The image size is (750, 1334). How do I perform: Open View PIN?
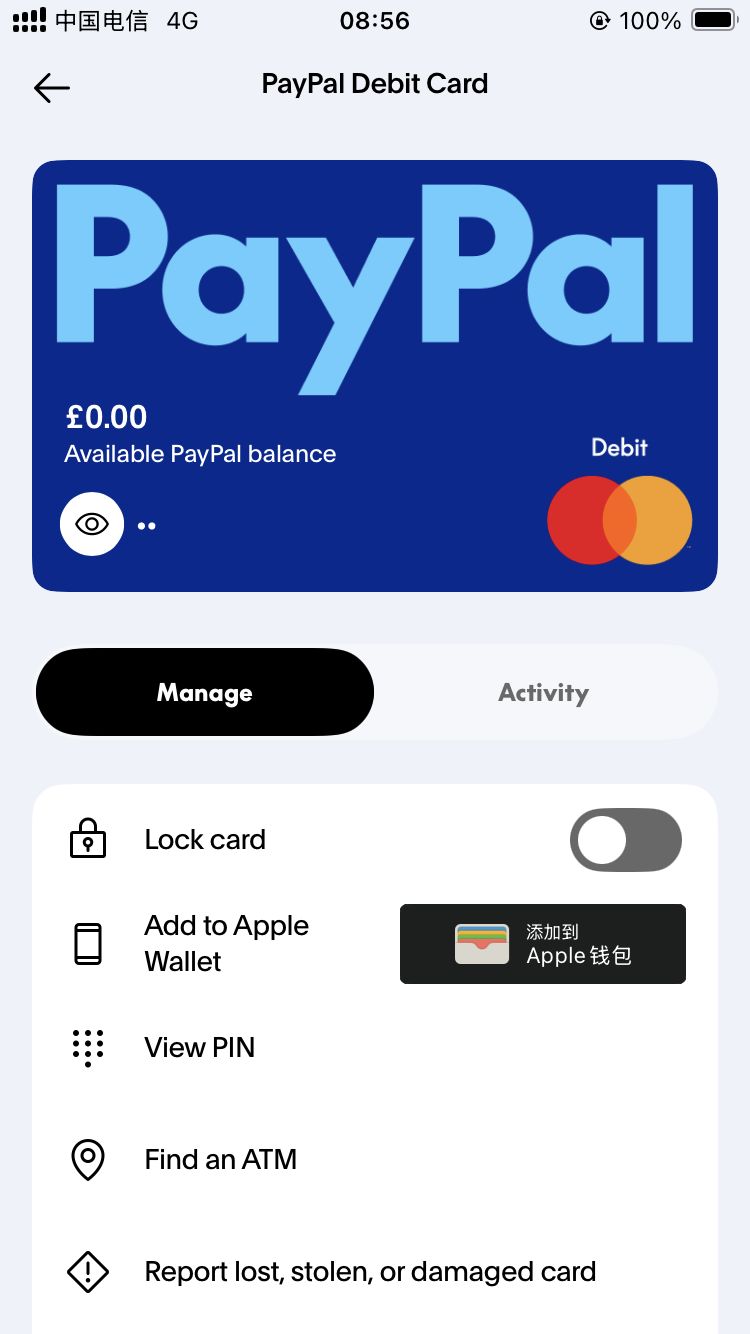[200, 1047]
